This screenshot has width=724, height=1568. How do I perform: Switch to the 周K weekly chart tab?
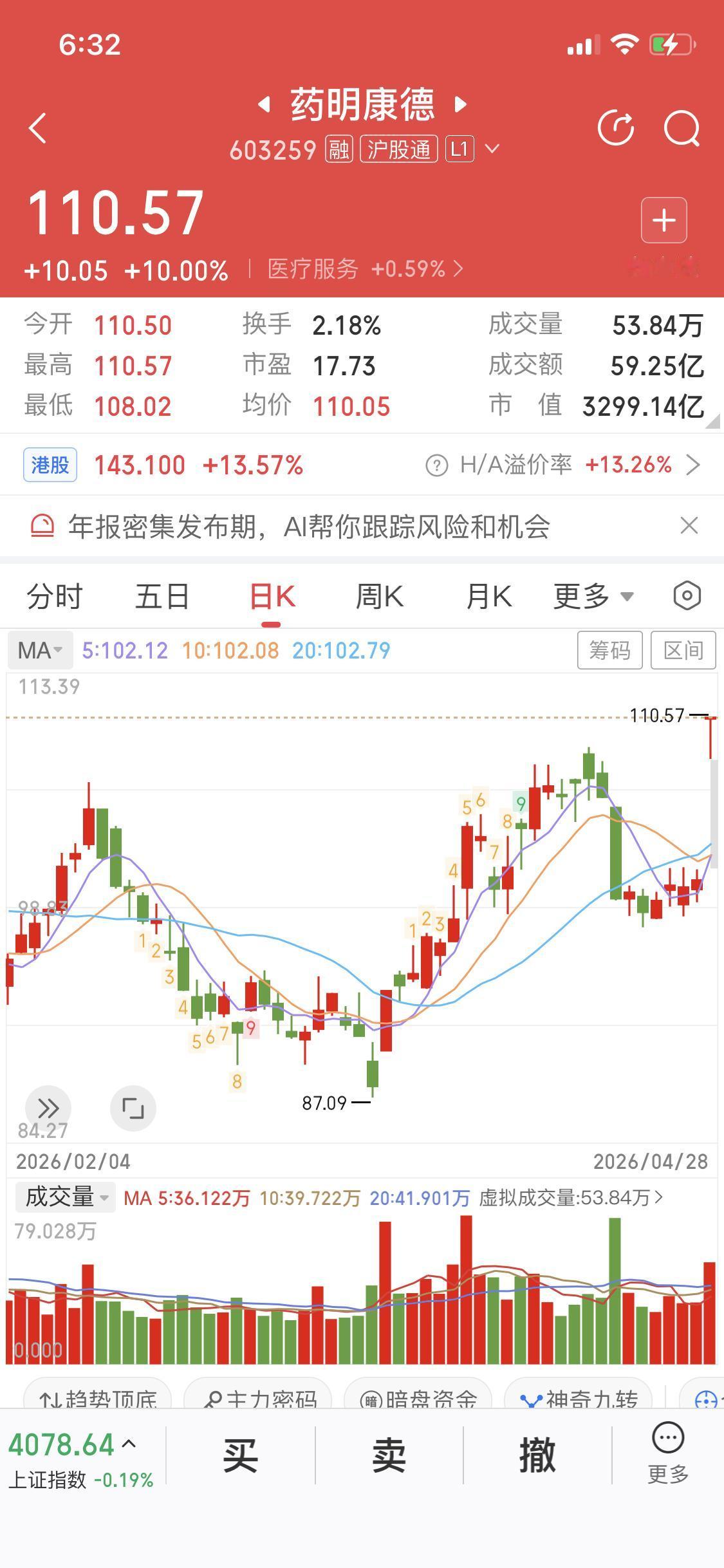click(x=379, y=595)
